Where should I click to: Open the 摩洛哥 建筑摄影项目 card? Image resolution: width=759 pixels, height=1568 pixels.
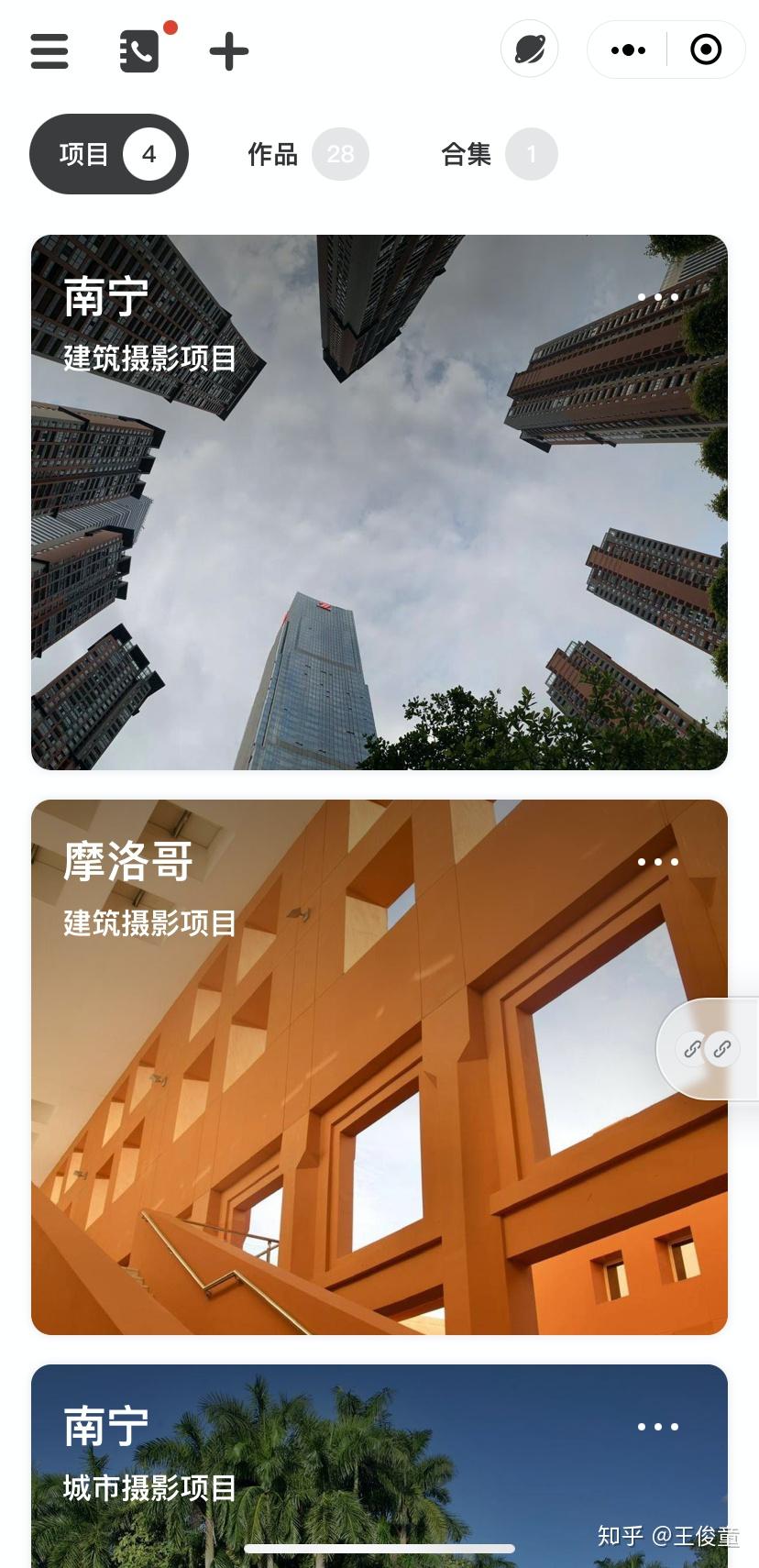click(379, 1067)
